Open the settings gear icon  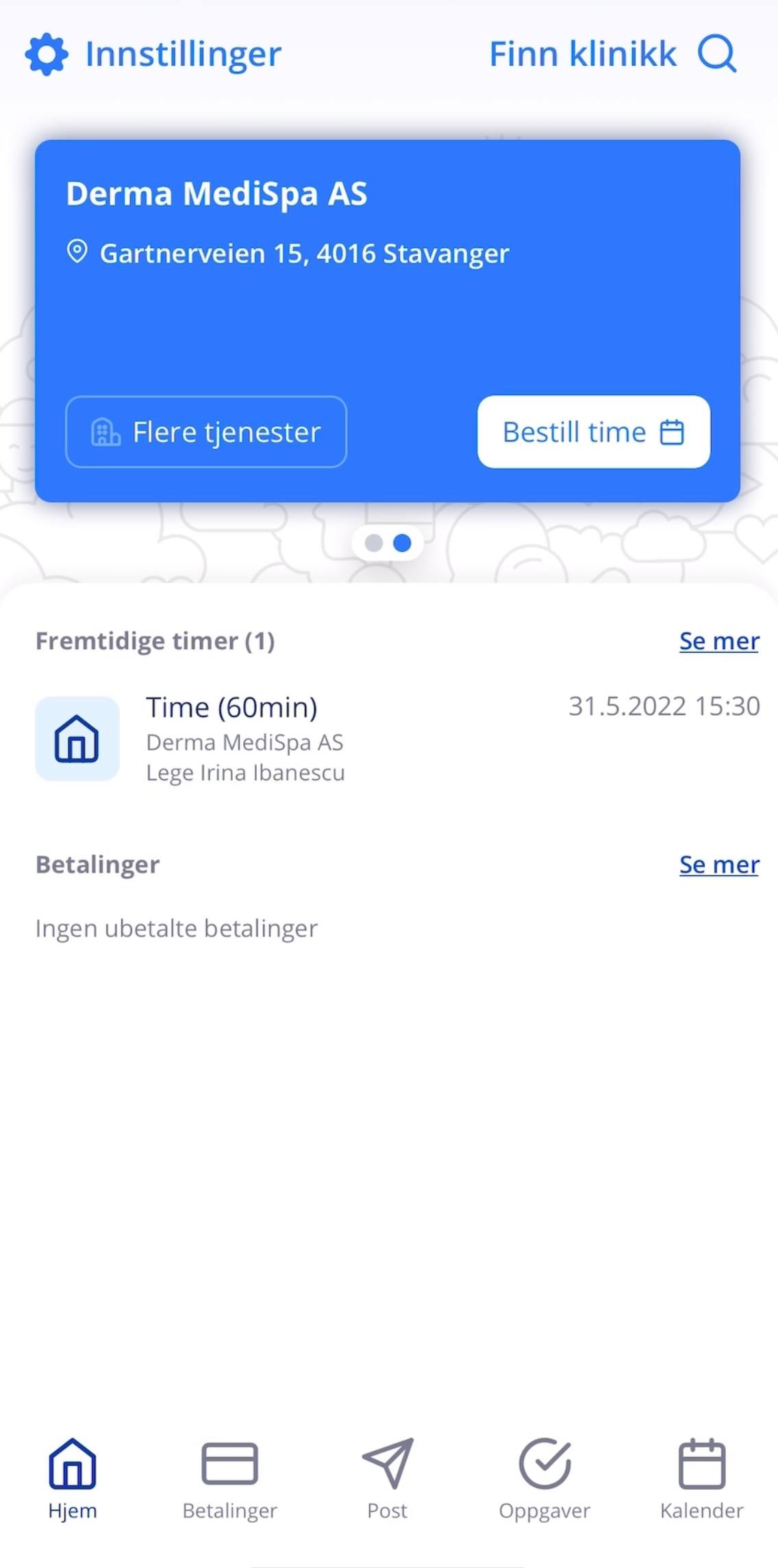click(x=46, y=53)
